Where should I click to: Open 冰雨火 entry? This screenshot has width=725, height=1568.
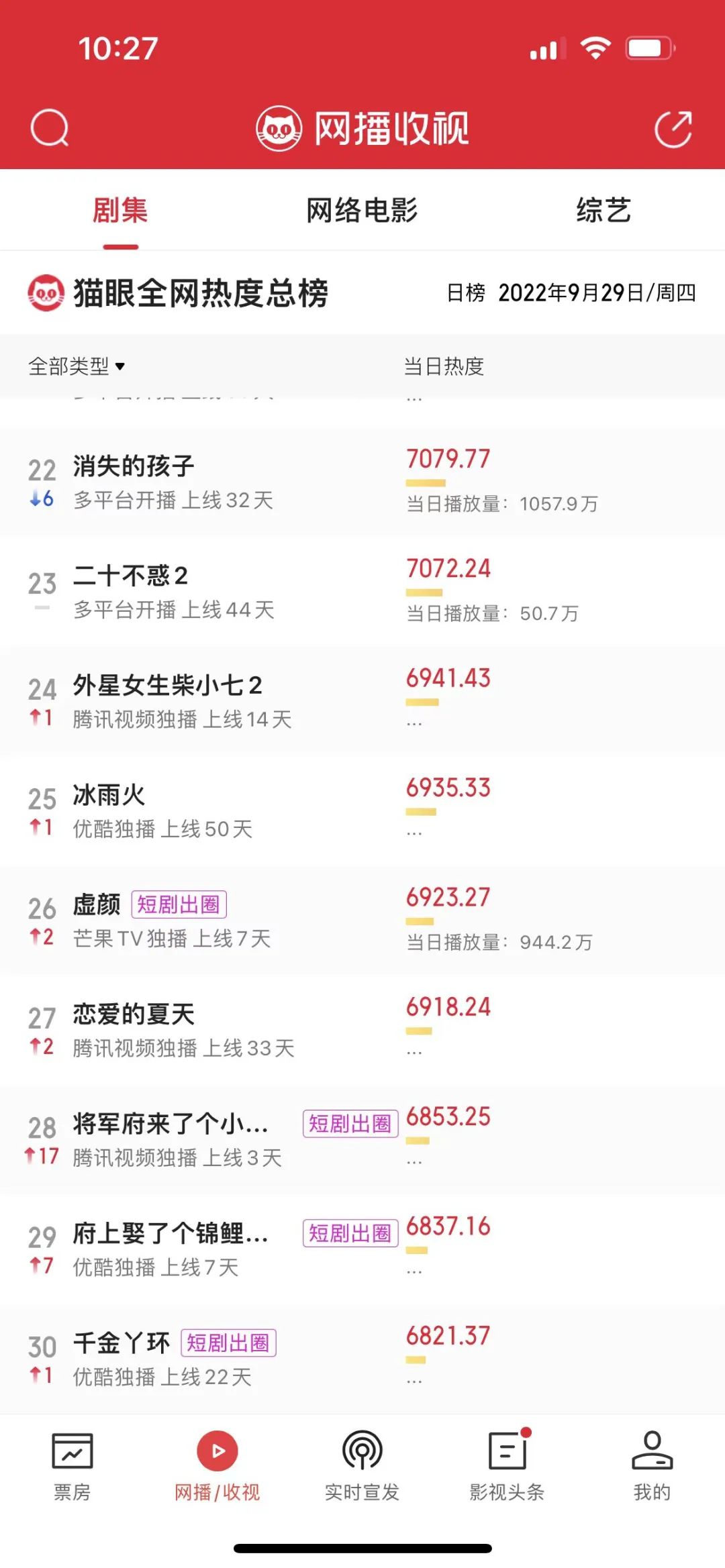point(109,795)
